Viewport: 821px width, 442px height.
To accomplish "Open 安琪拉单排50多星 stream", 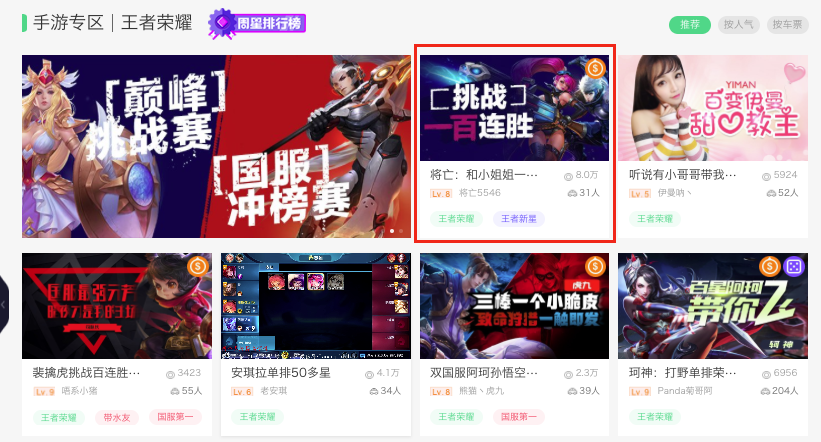I will 315,305.
